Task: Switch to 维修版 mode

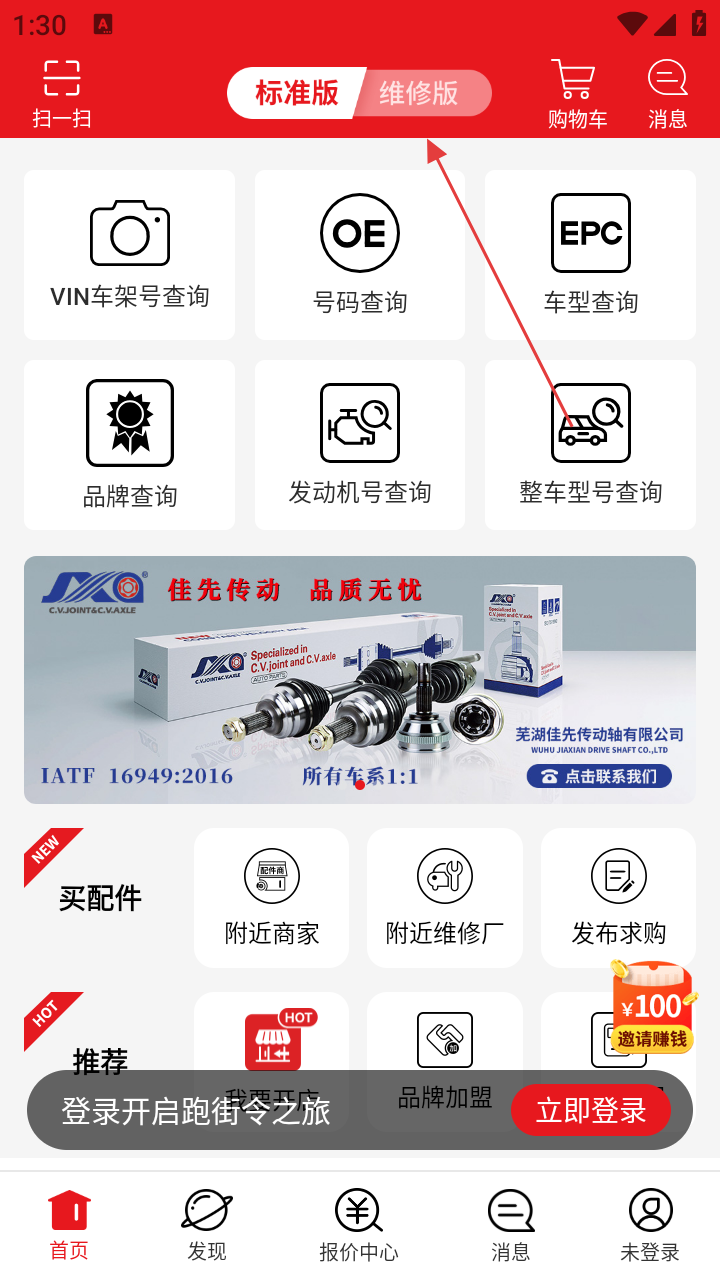Action: pos(420,94)
